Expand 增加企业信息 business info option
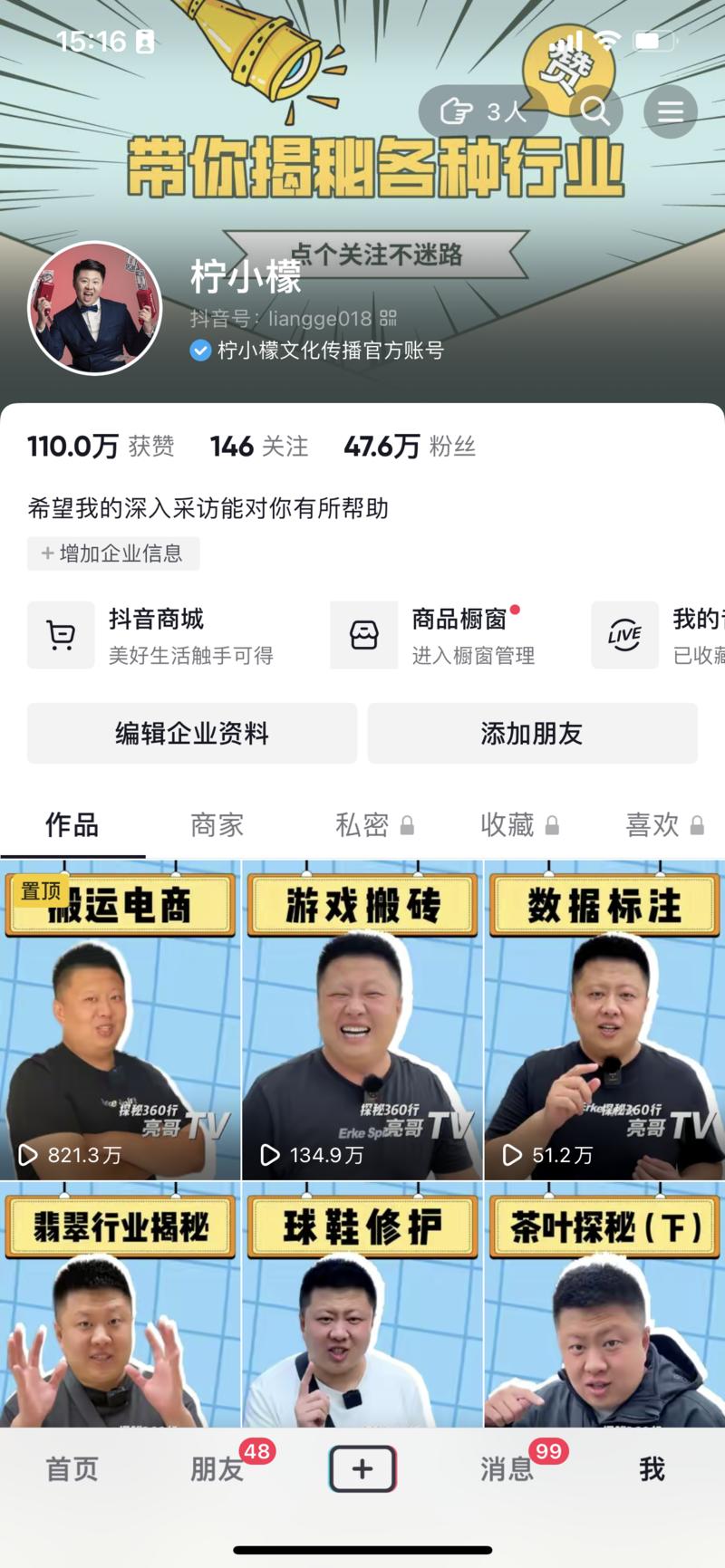 point(113,553)
